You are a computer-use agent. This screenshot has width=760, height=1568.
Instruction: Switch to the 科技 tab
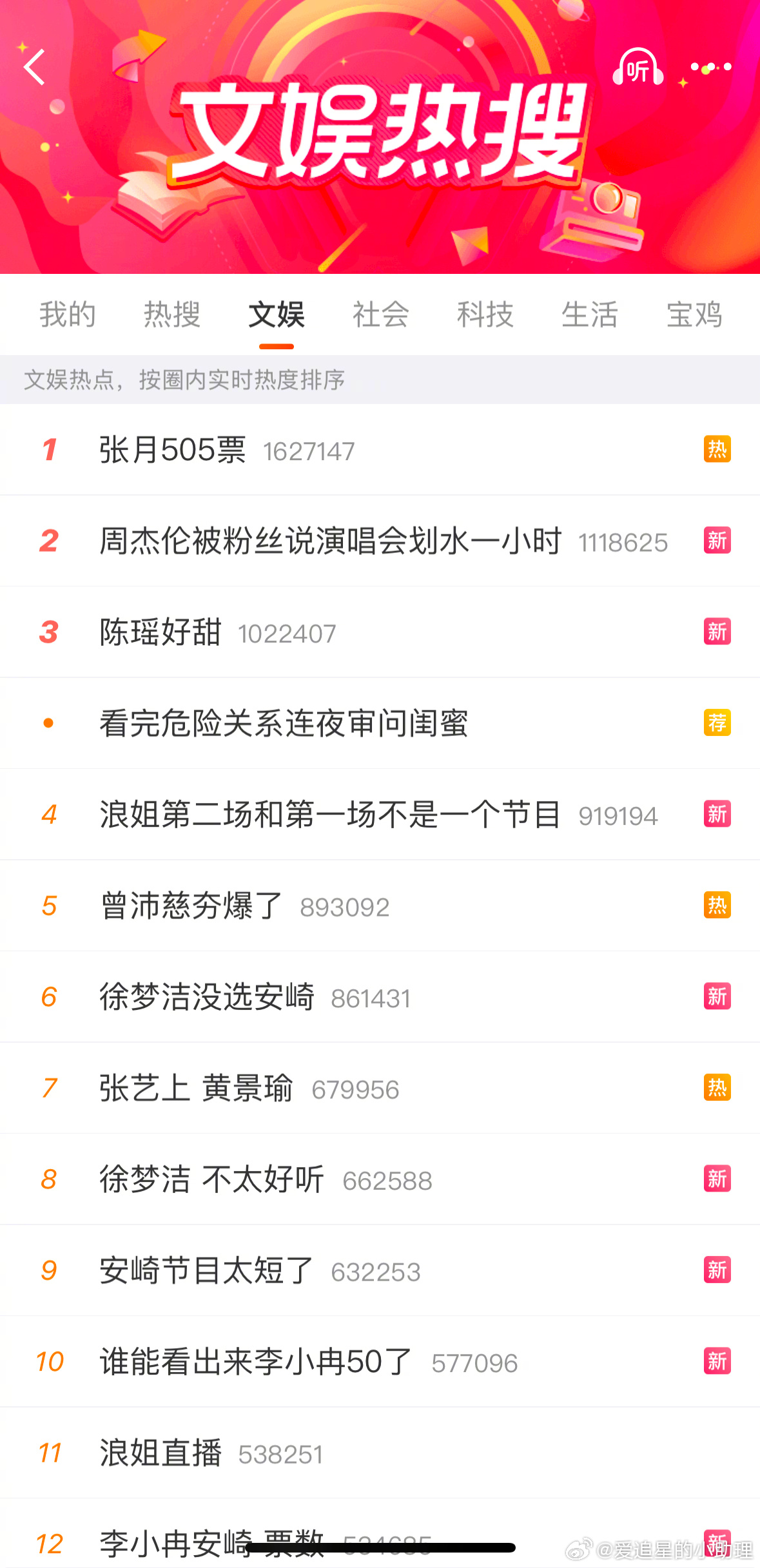[x=485, y=315]
